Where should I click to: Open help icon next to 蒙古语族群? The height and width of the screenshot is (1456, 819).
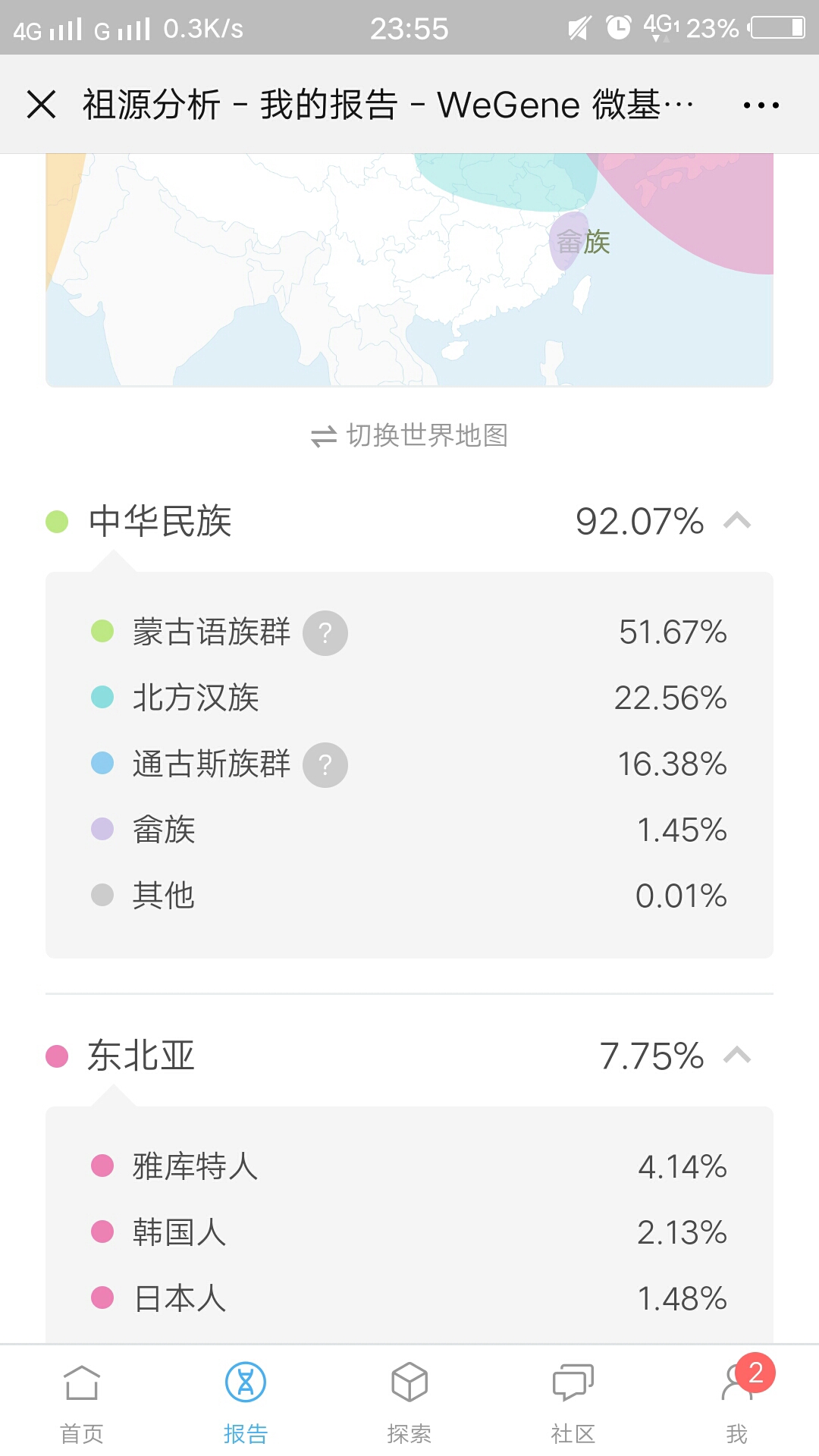click(x=325, y=633)
